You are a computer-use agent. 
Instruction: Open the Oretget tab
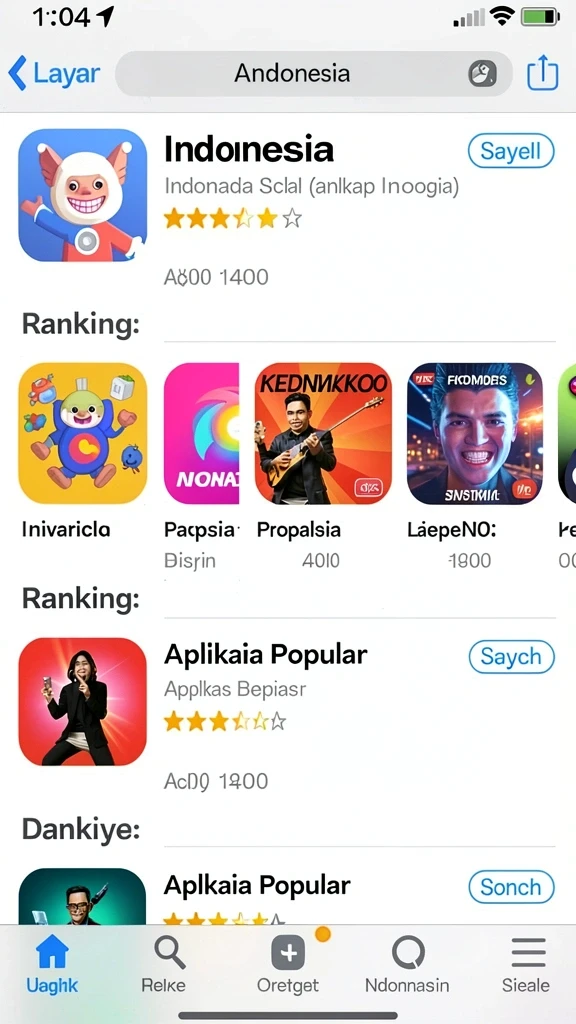[287, 965]
